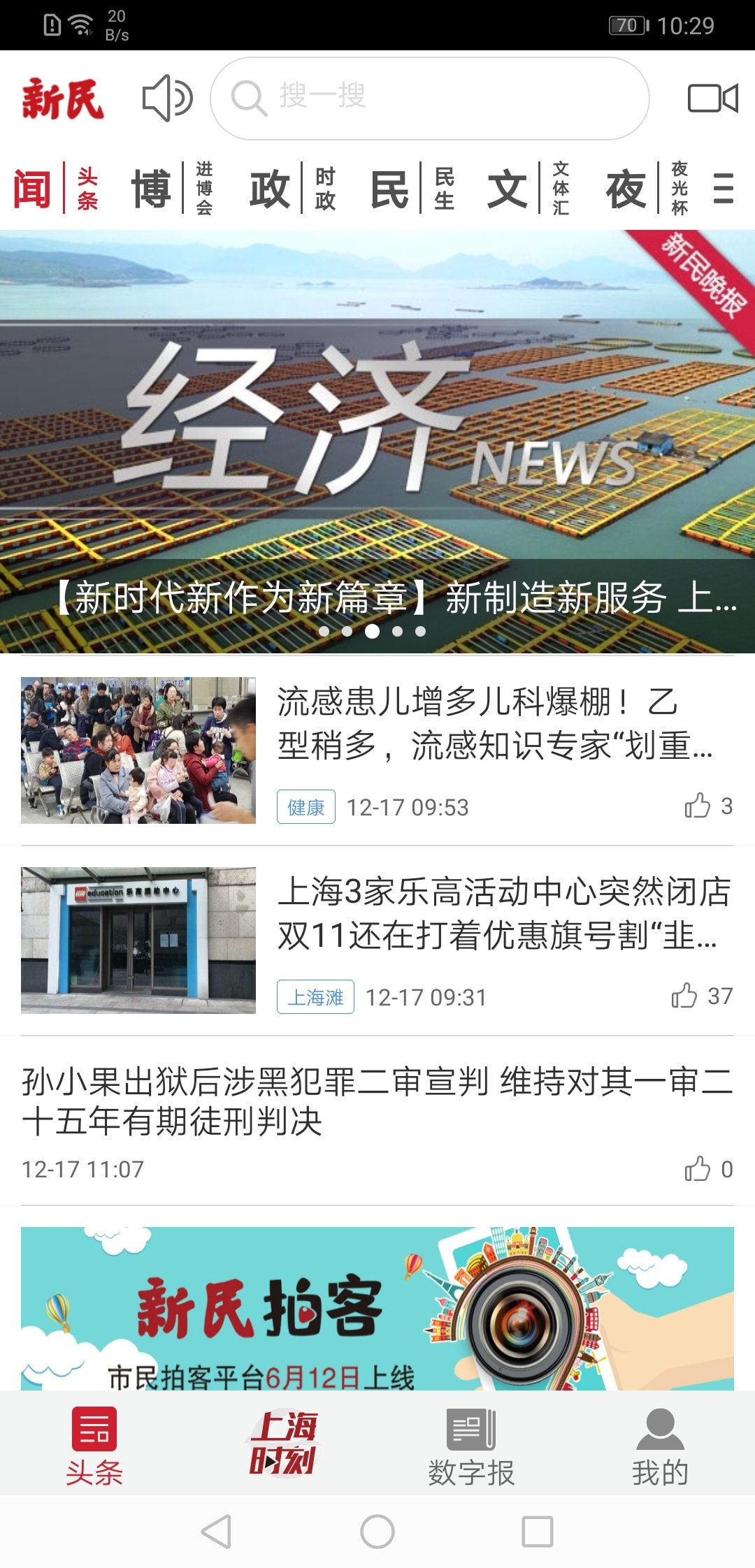Open the 孙小果 二审宣判 article

377,1101
